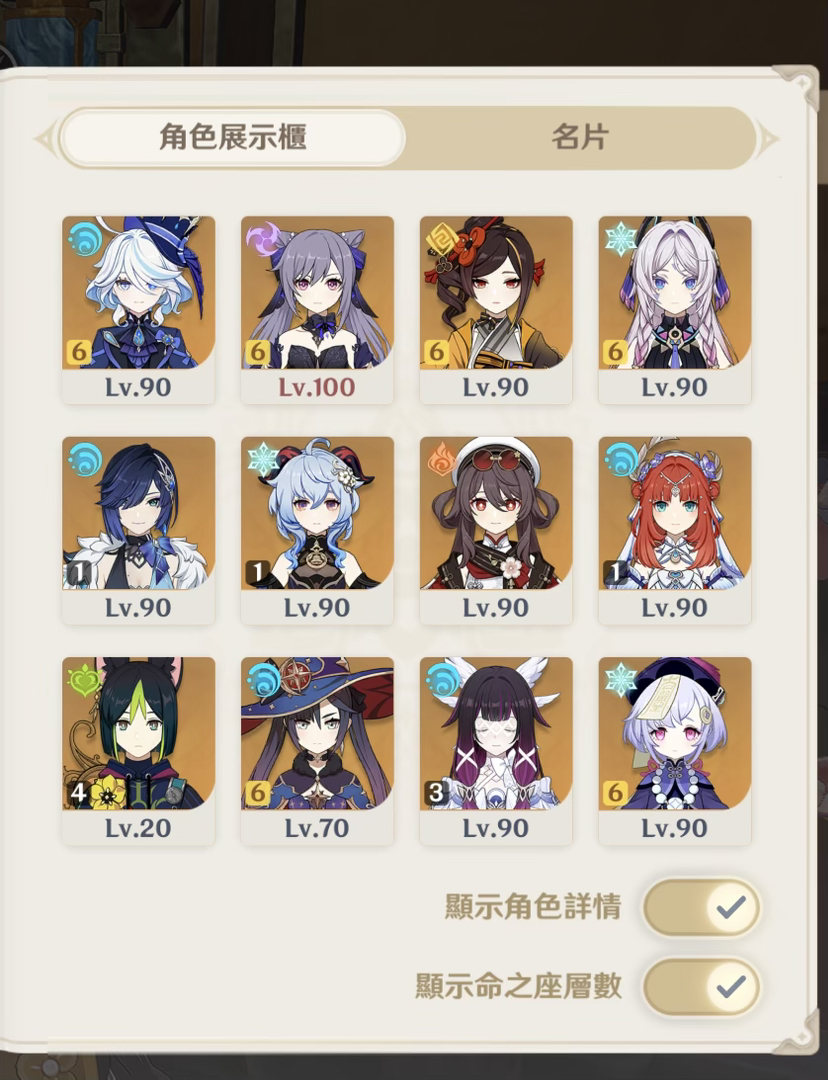
Task: Open the Lv.100 purple-haired character card
Action: (x=317, y=308)
